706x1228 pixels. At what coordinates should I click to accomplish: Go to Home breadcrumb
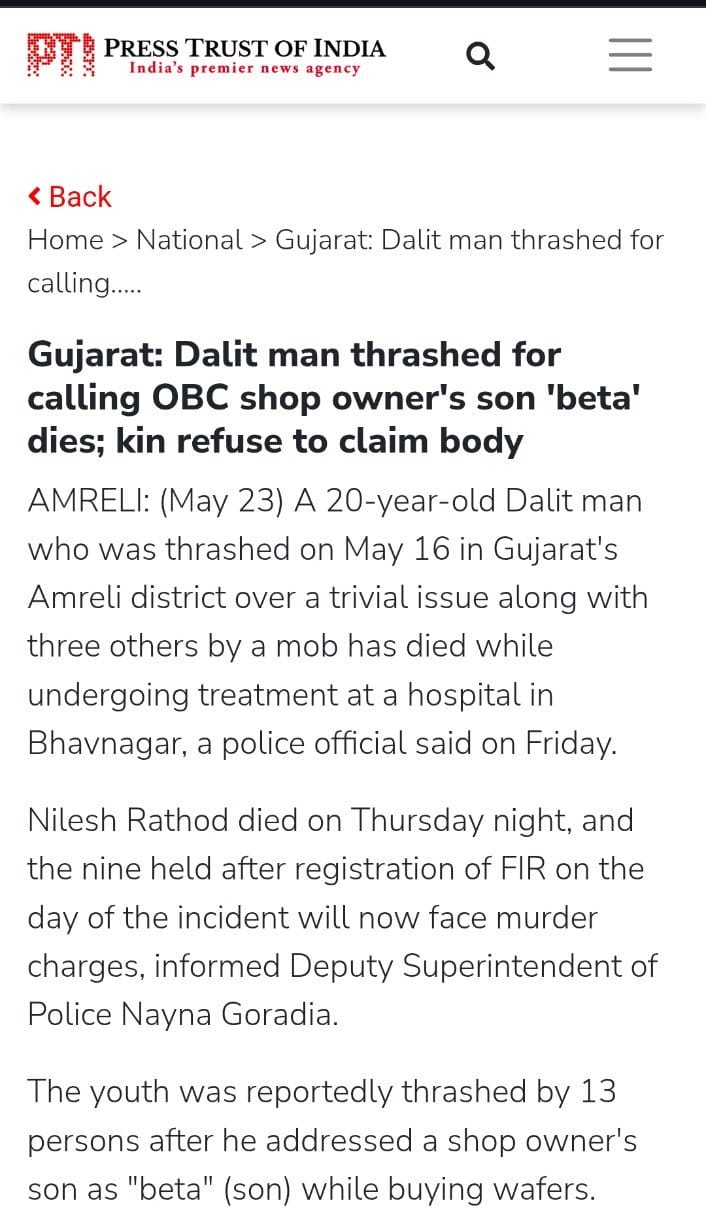65,240
